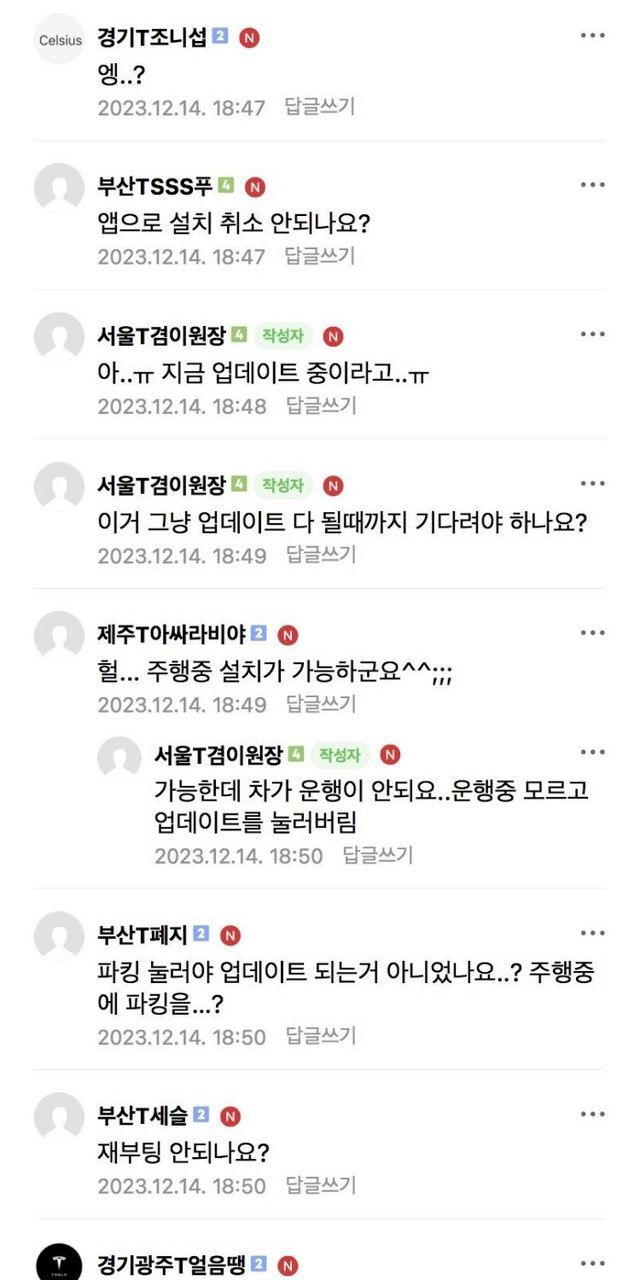Open 경기T조니섭's Celsius profile picture
The height and width of the screenshot is (1280, 640).
[x=59, y=39]
